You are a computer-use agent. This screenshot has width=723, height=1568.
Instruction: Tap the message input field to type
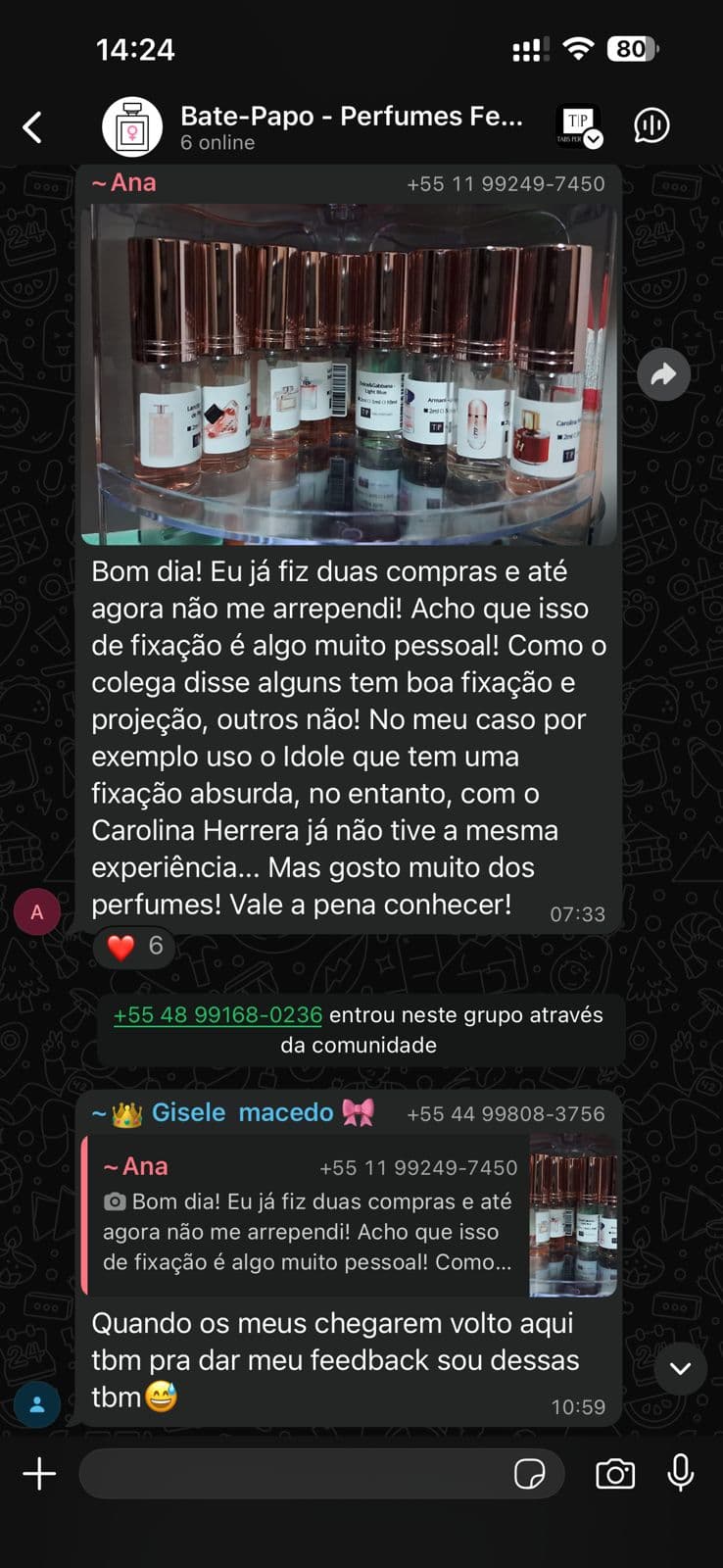click(x=294, y=1473)
